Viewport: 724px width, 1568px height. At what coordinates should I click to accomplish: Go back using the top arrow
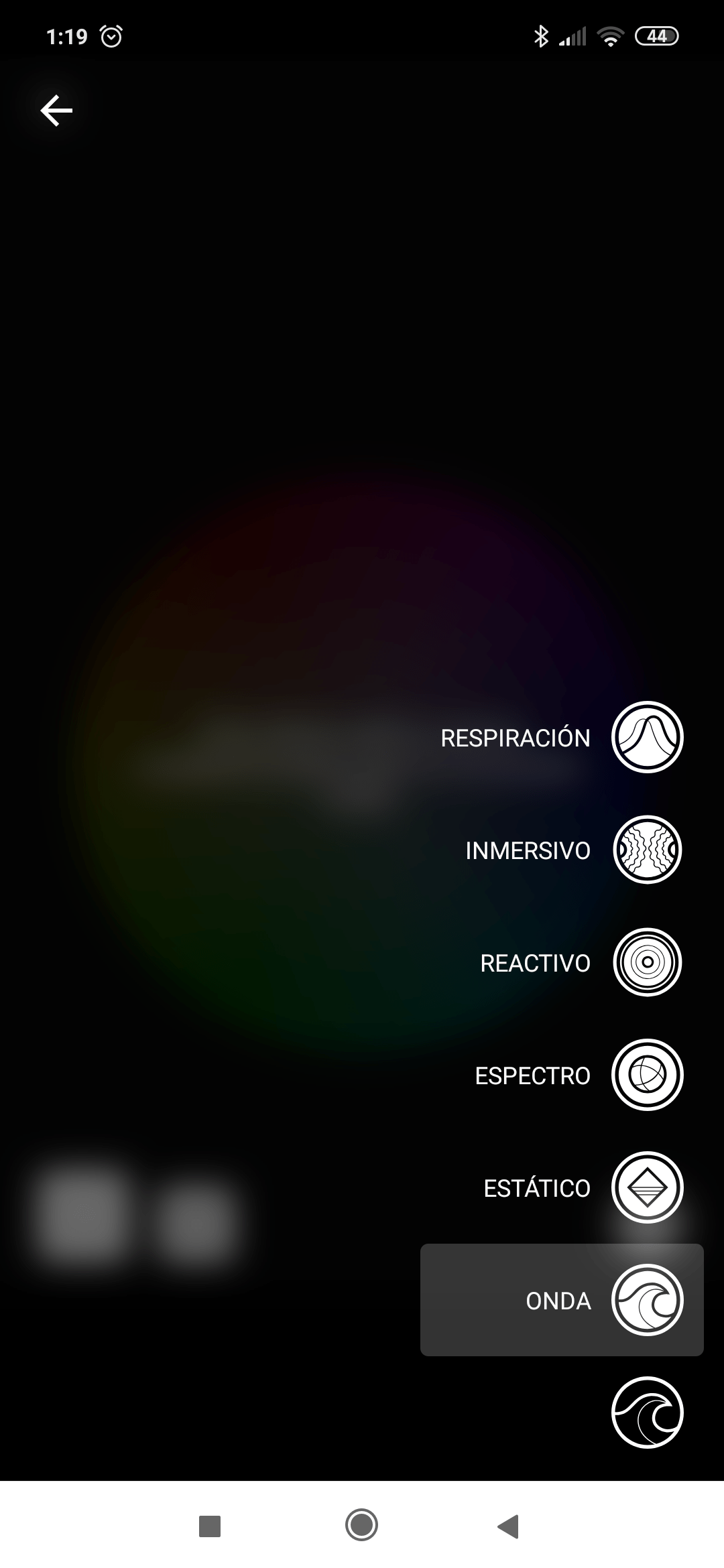pyautogui.click(x=56, y=111)
